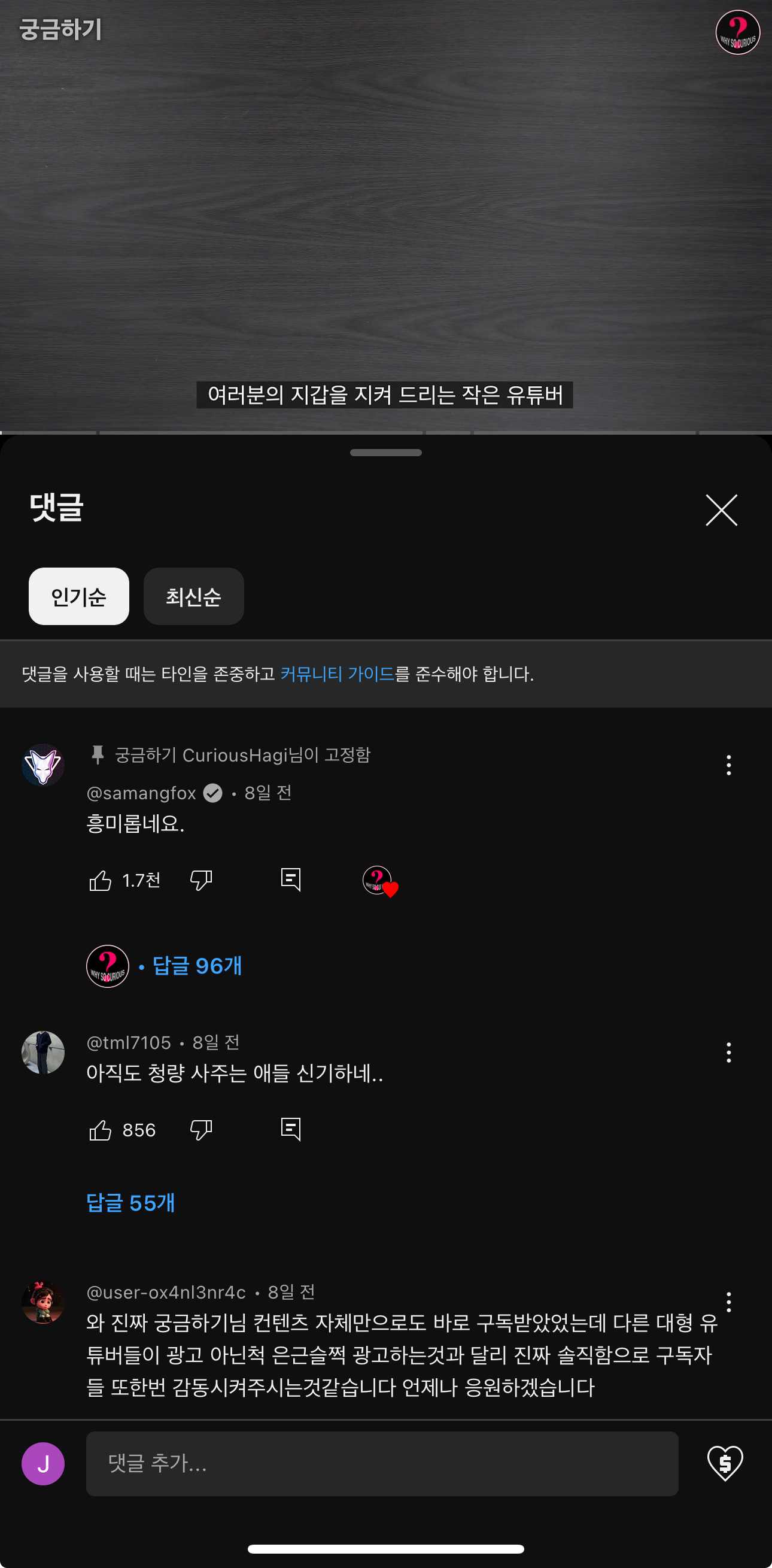Viewport: 772px width, 1568px height.
Task: Open more options for @samangfox's comment
Action: click(728, 765)
